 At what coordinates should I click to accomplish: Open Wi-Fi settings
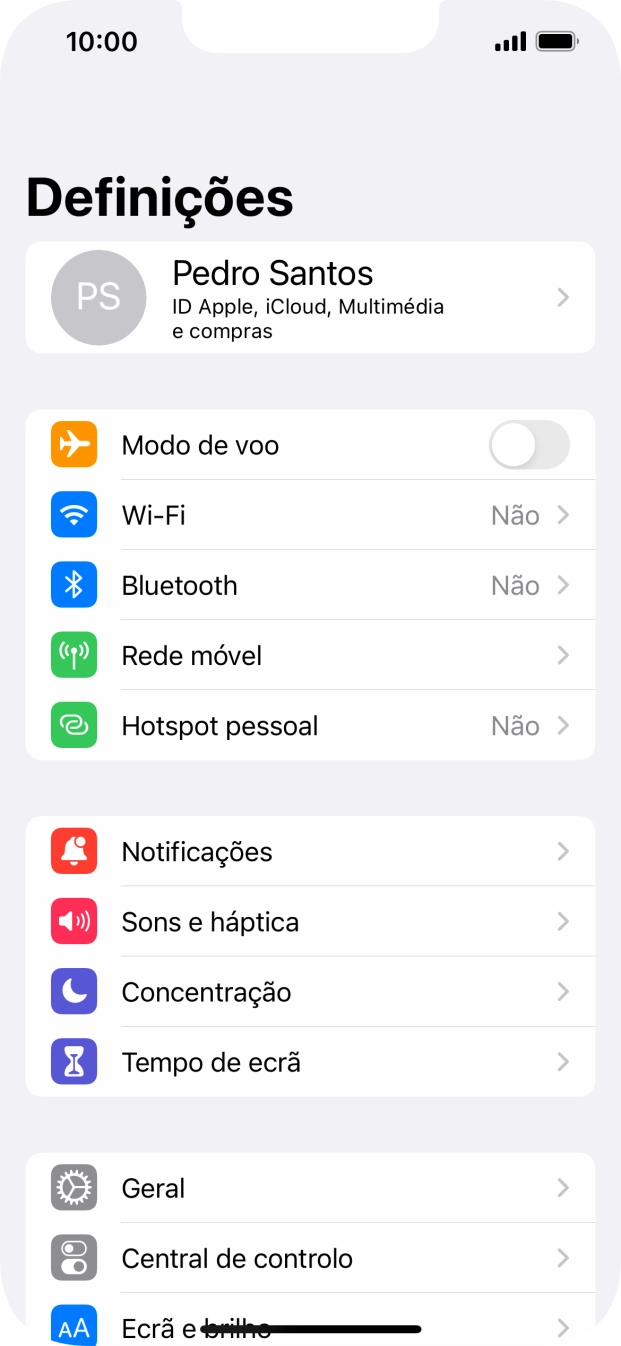[x=310, y=515]
